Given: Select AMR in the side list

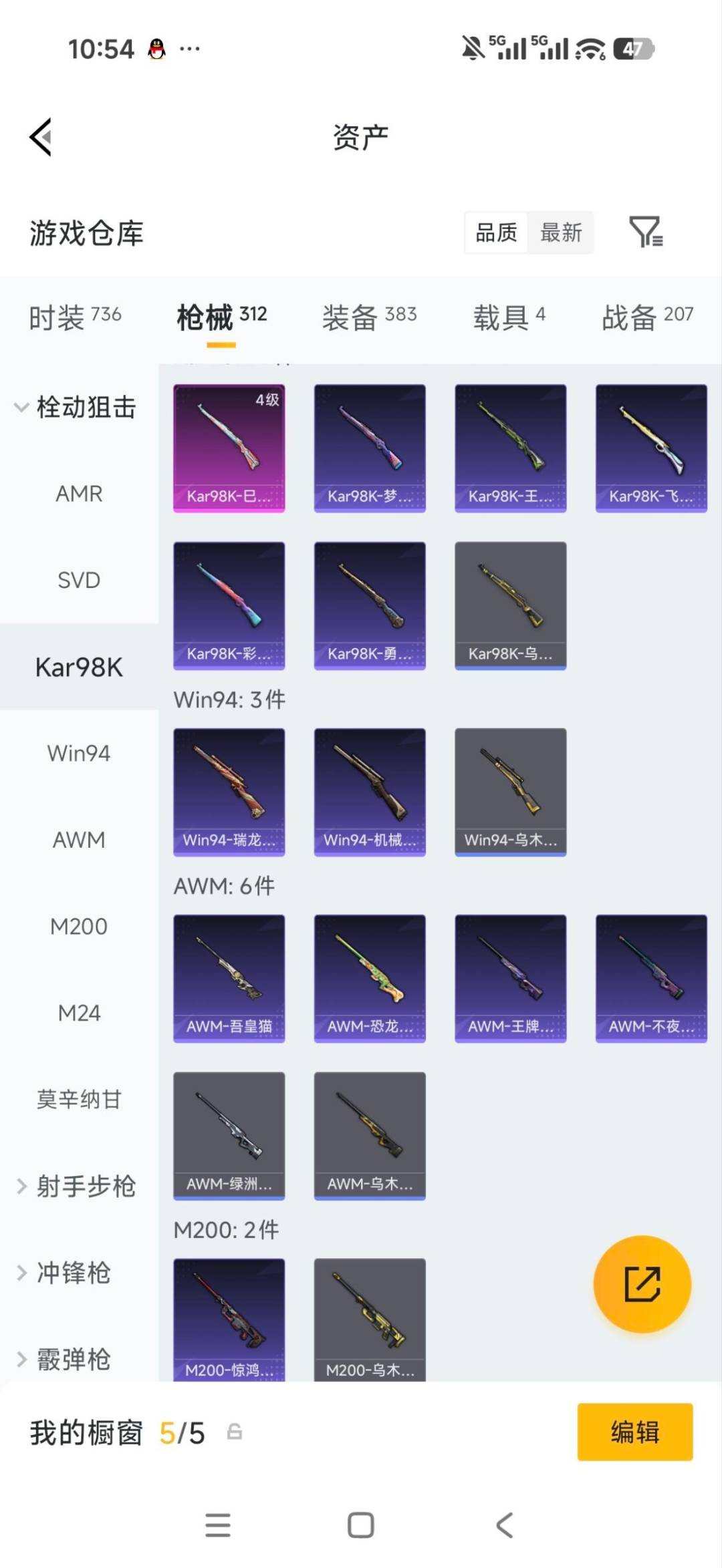Looking at the screenshot, I should pyautogui.click(x=79, y=494).
